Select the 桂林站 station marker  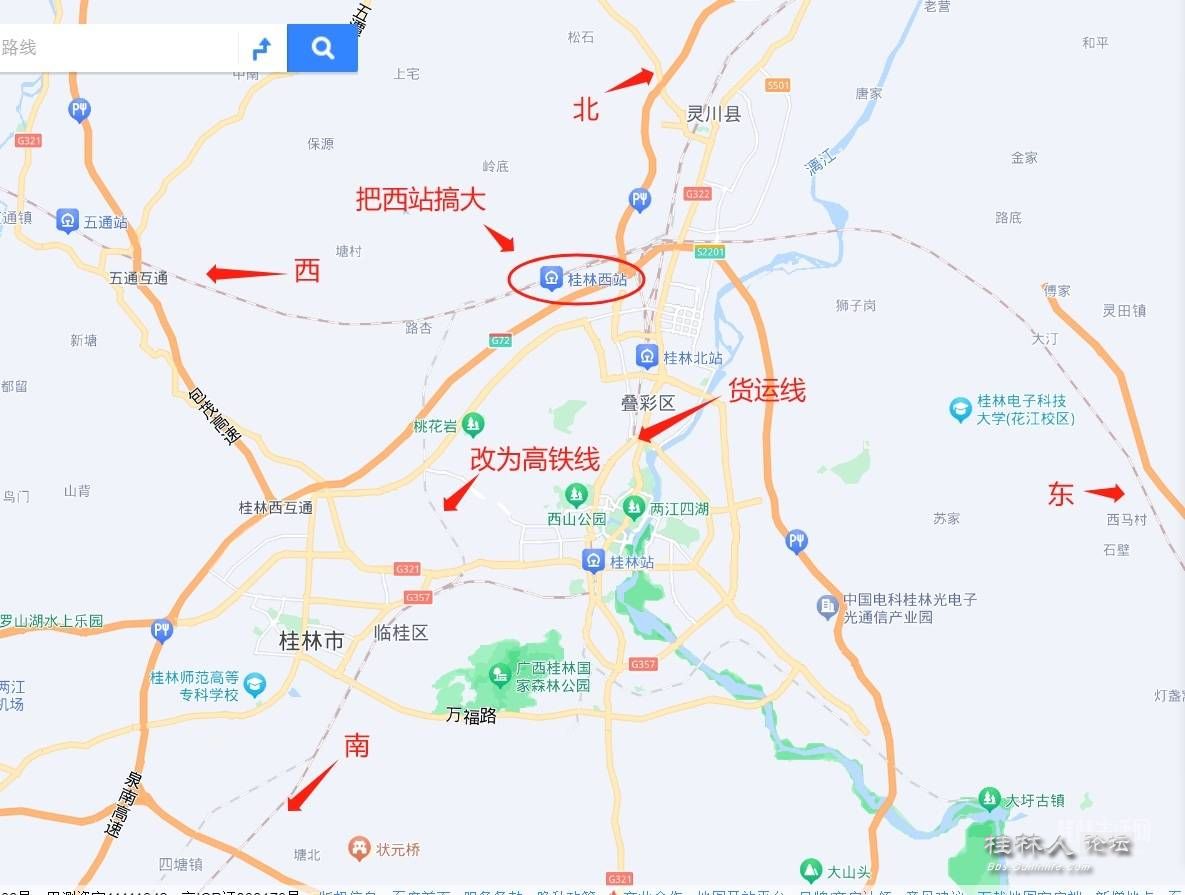[593, 561]
